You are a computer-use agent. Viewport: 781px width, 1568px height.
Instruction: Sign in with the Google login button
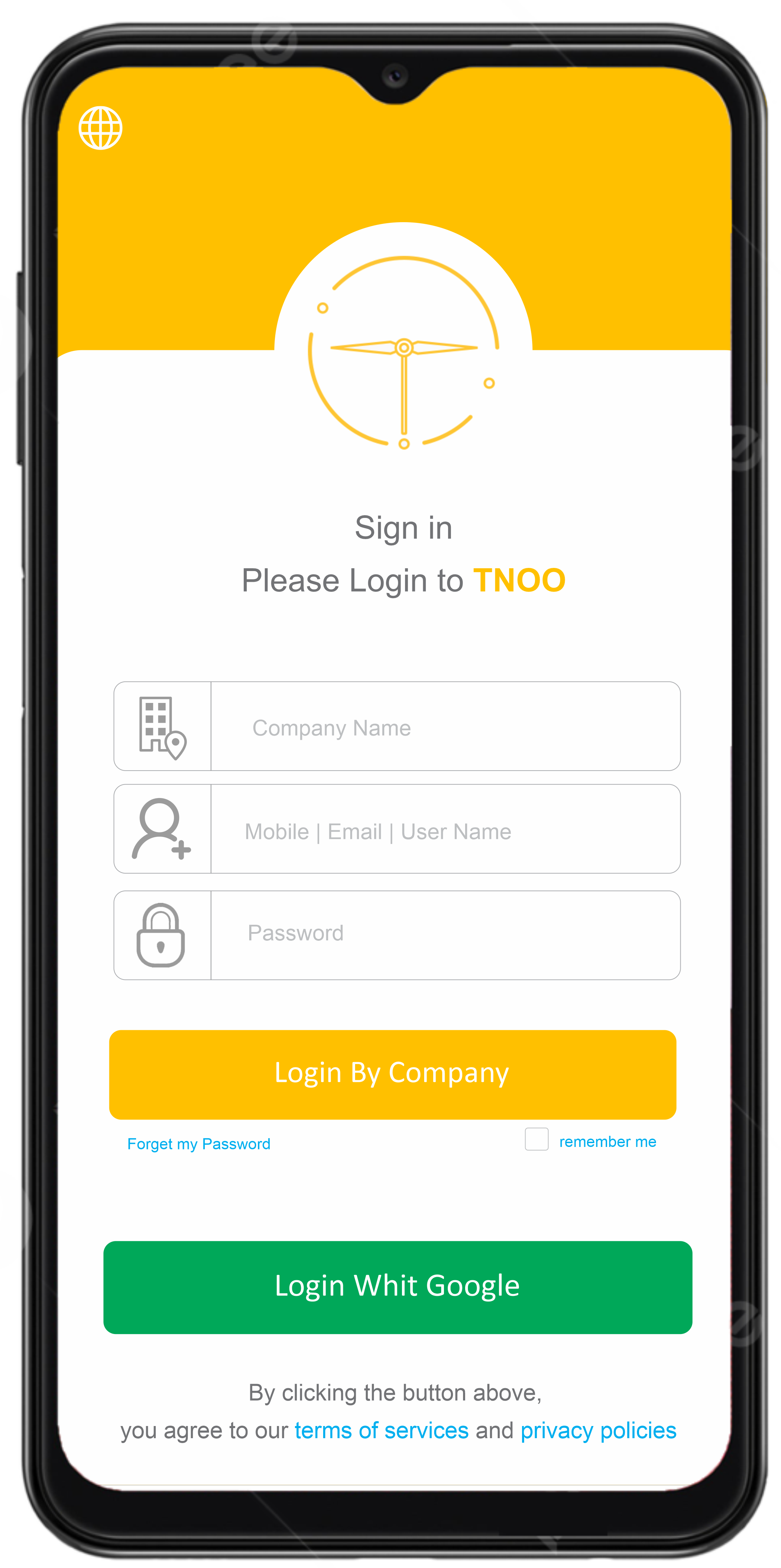pyautogui.click(x=397, y=1287)
